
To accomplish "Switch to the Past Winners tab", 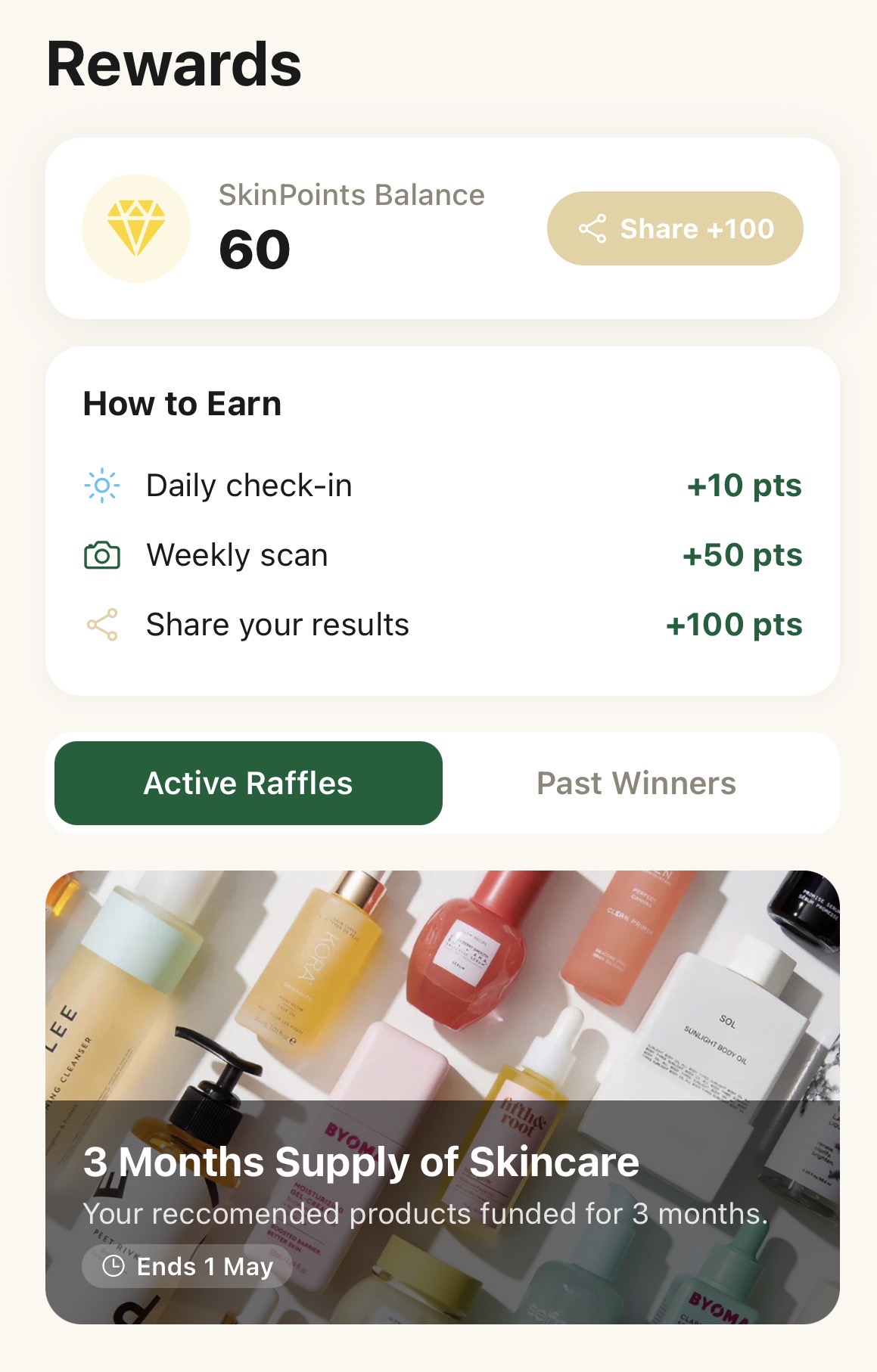I will [x=636, y=783].
